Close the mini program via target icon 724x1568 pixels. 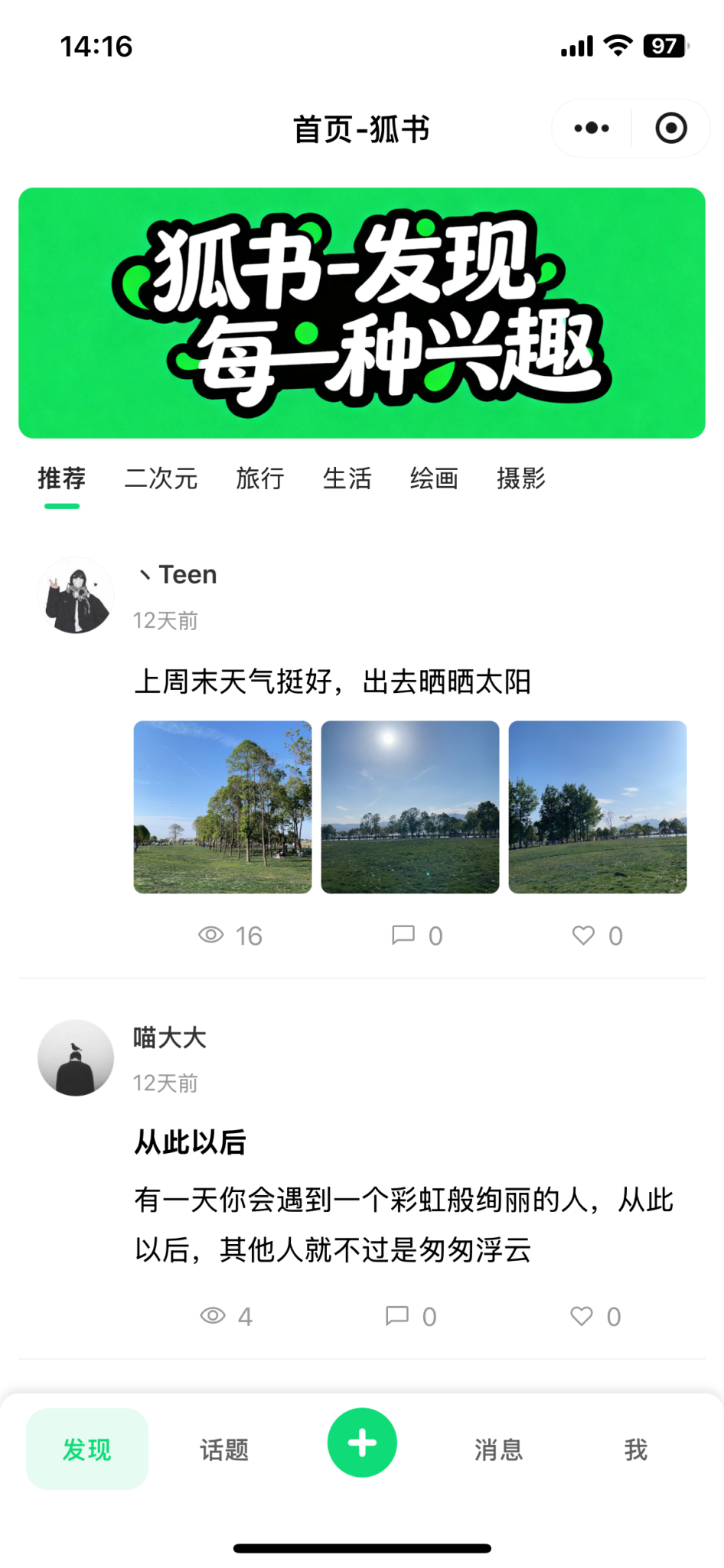click(x=670, y=128)
